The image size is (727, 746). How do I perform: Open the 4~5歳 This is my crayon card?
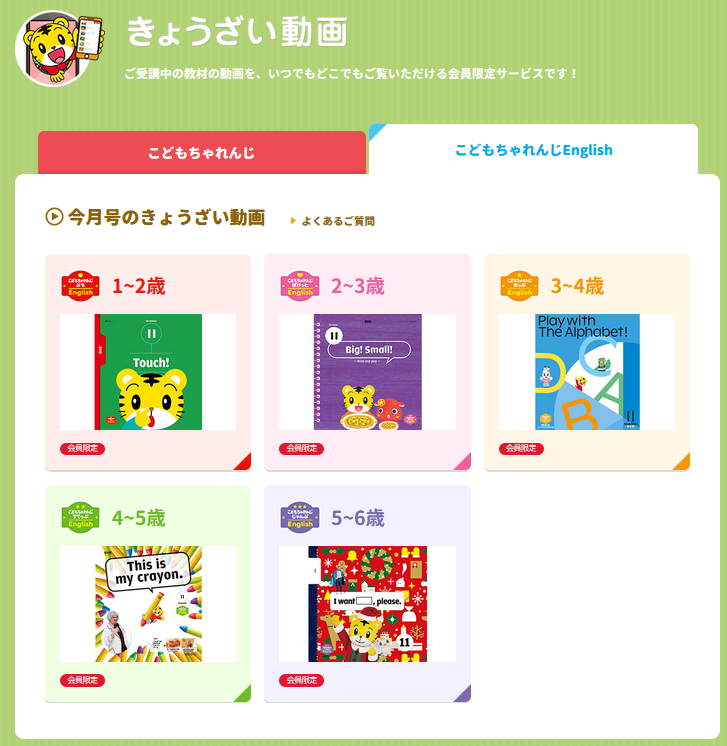coord(148,604)
